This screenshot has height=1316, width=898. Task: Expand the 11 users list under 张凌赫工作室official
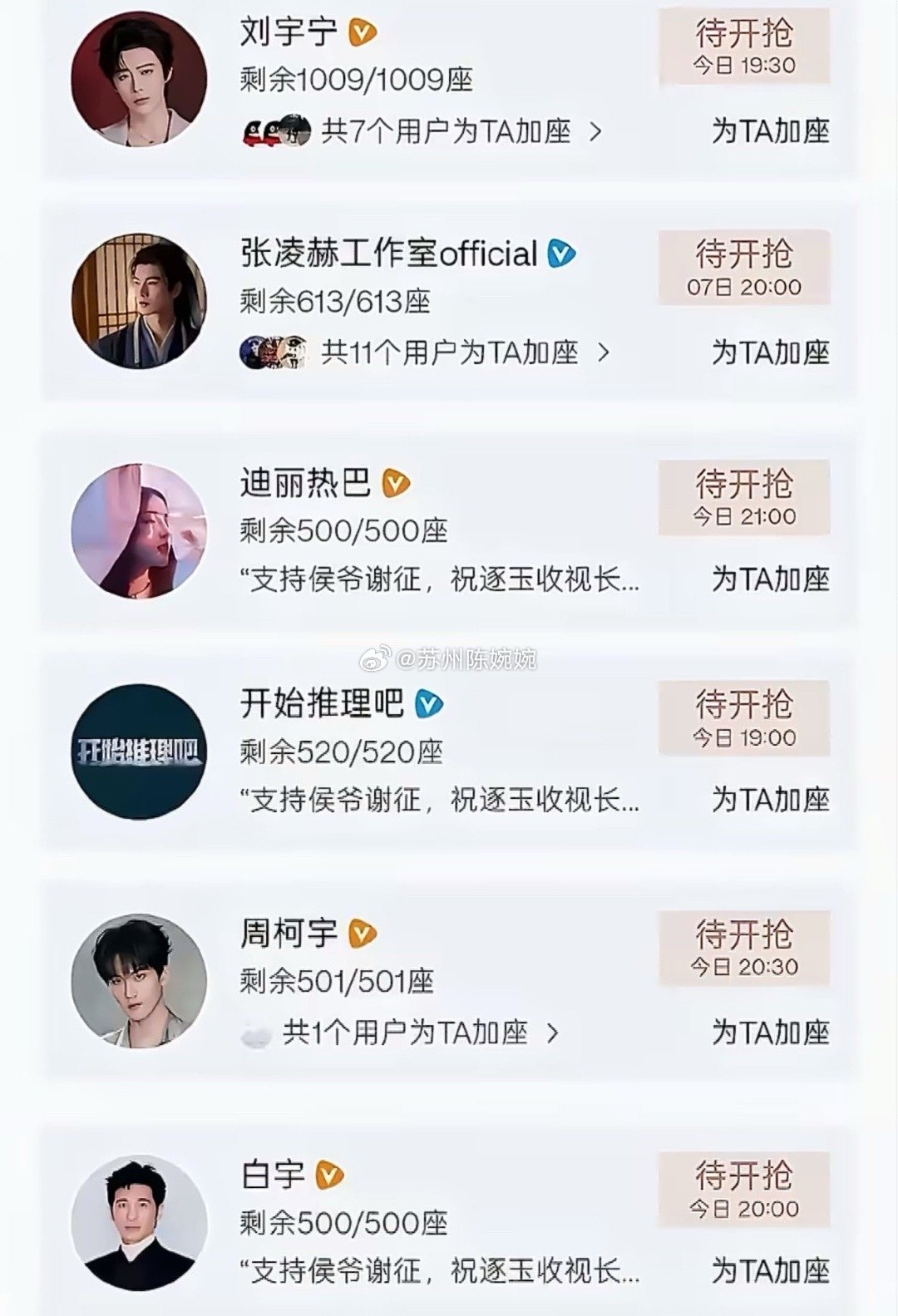[x=460, y=353]
